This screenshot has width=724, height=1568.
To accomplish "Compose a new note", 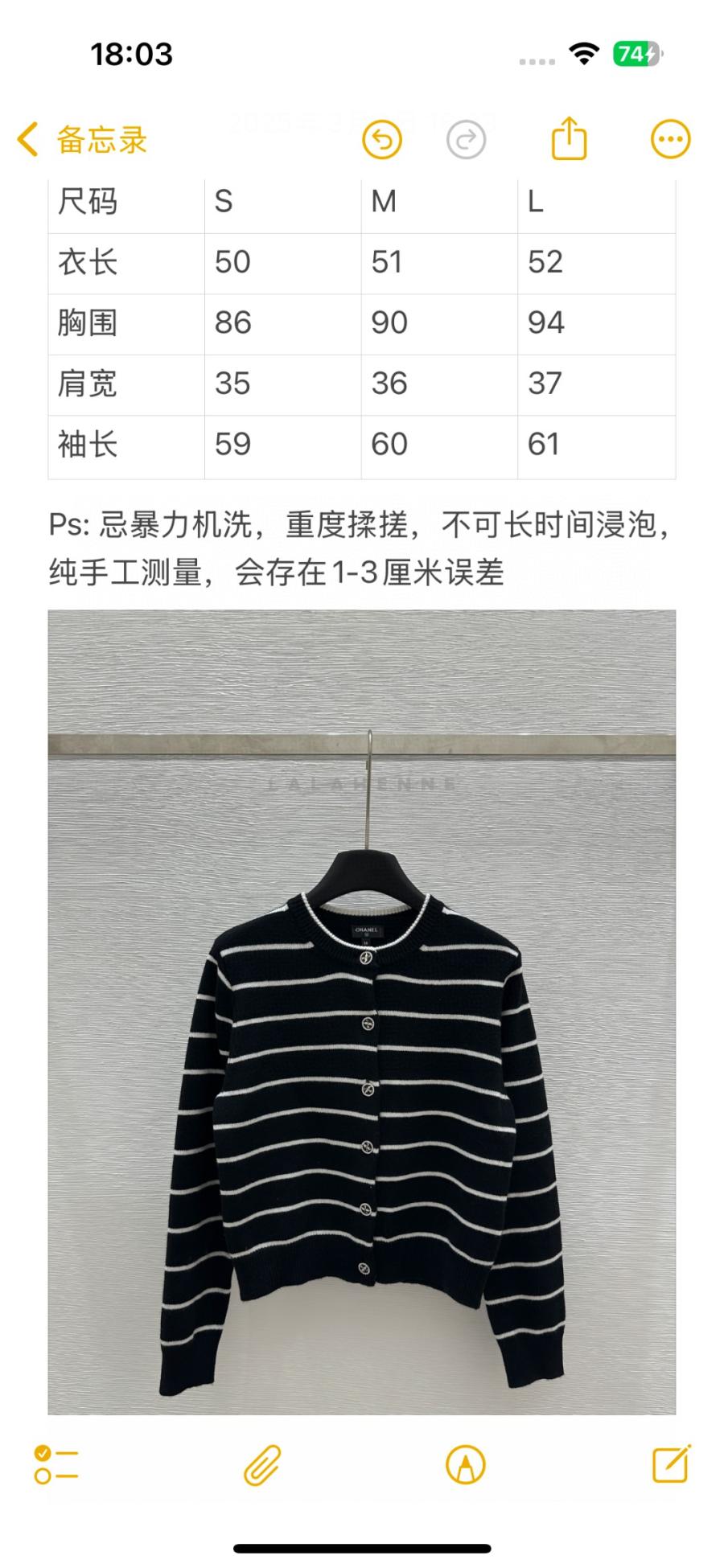I will 671,1463.
